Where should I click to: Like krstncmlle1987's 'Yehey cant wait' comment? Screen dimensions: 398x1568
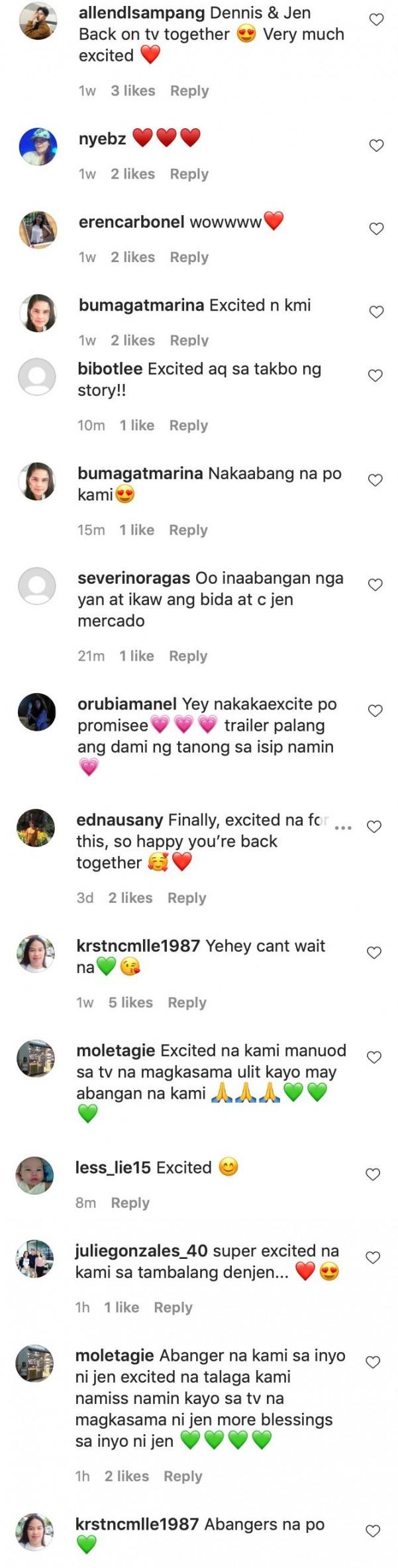[374, 952]
